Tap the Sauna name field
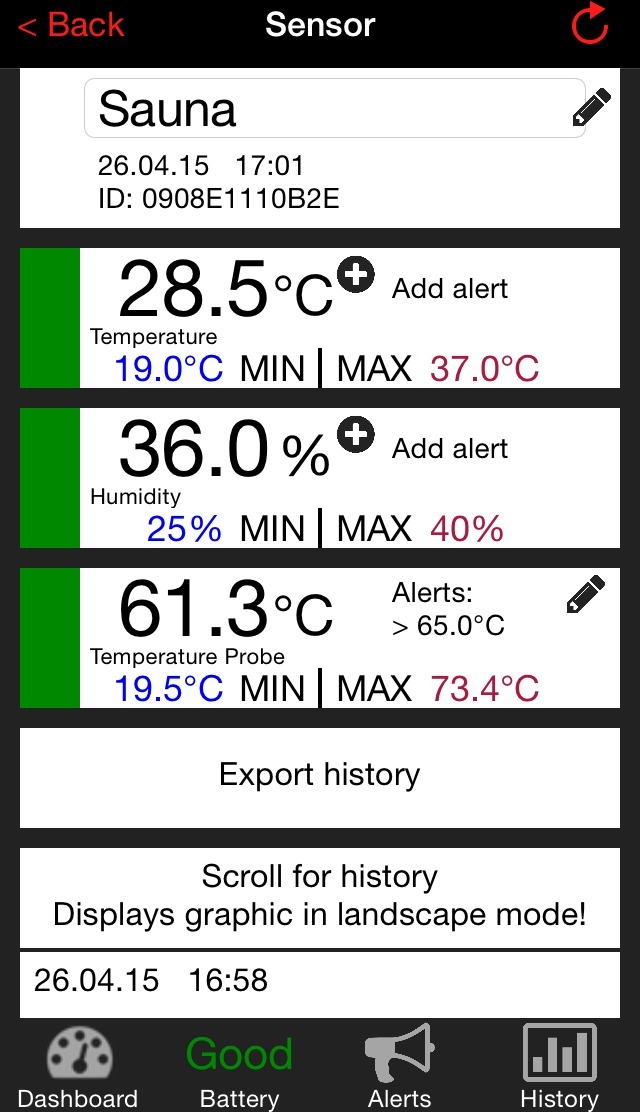The image size is (640, 1112). [x=320, y=108]
